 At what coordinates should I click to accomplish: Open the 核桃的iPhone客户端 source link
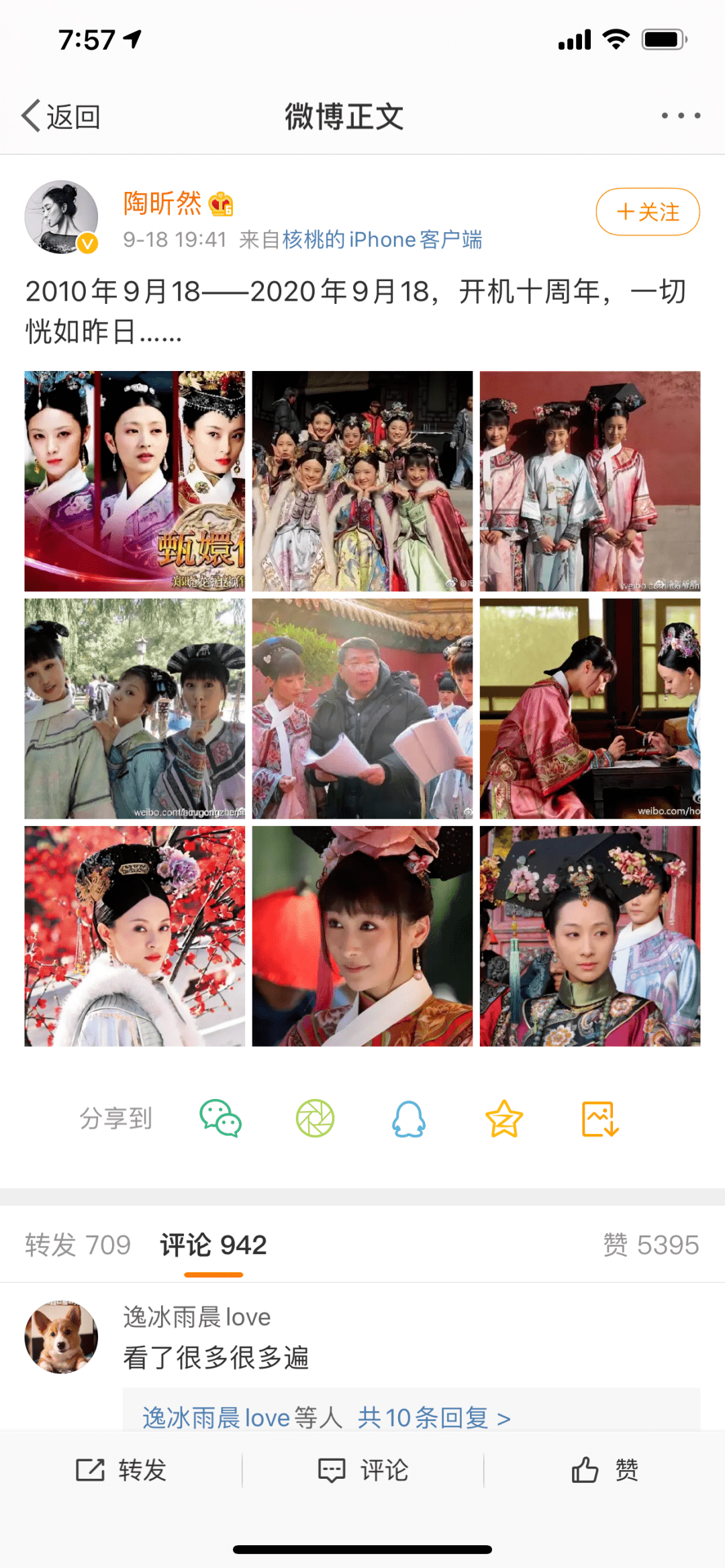point(382,240)
